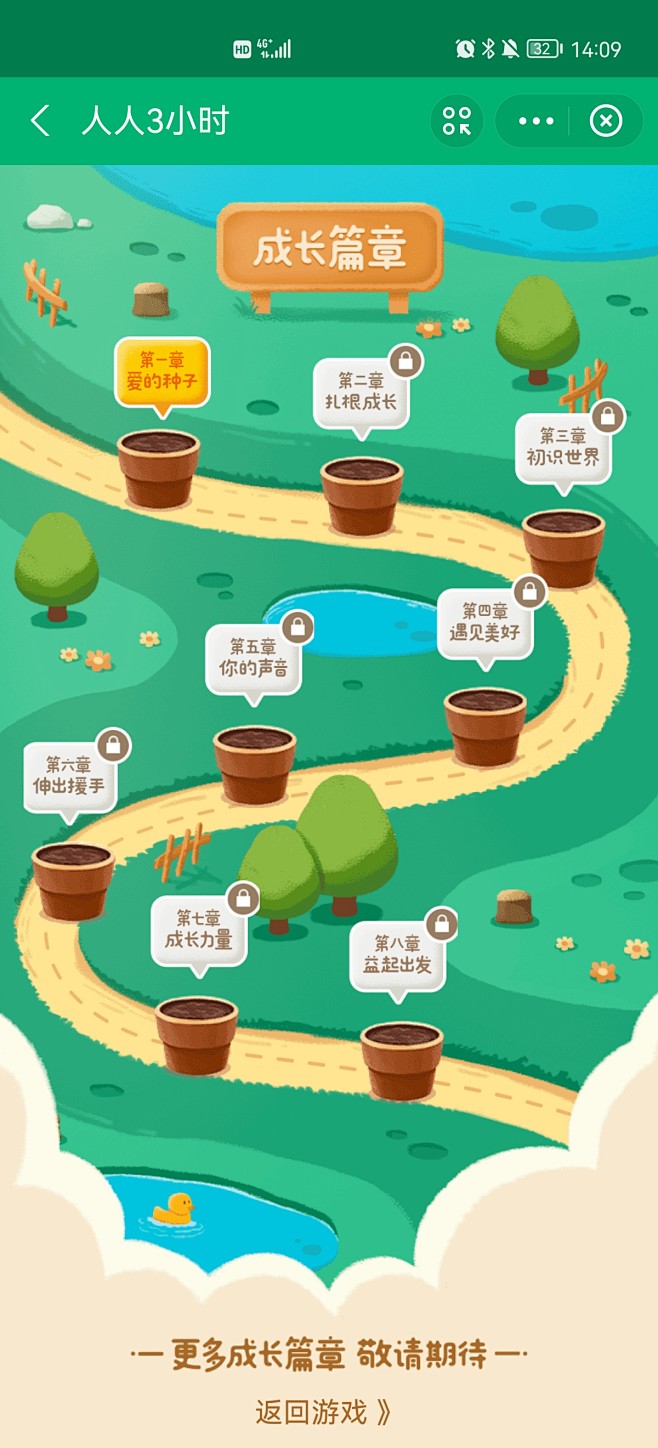This screenshot has height=1448, width=658.
Task: Go back from 人人3小时 page
Action: (40, 122)
